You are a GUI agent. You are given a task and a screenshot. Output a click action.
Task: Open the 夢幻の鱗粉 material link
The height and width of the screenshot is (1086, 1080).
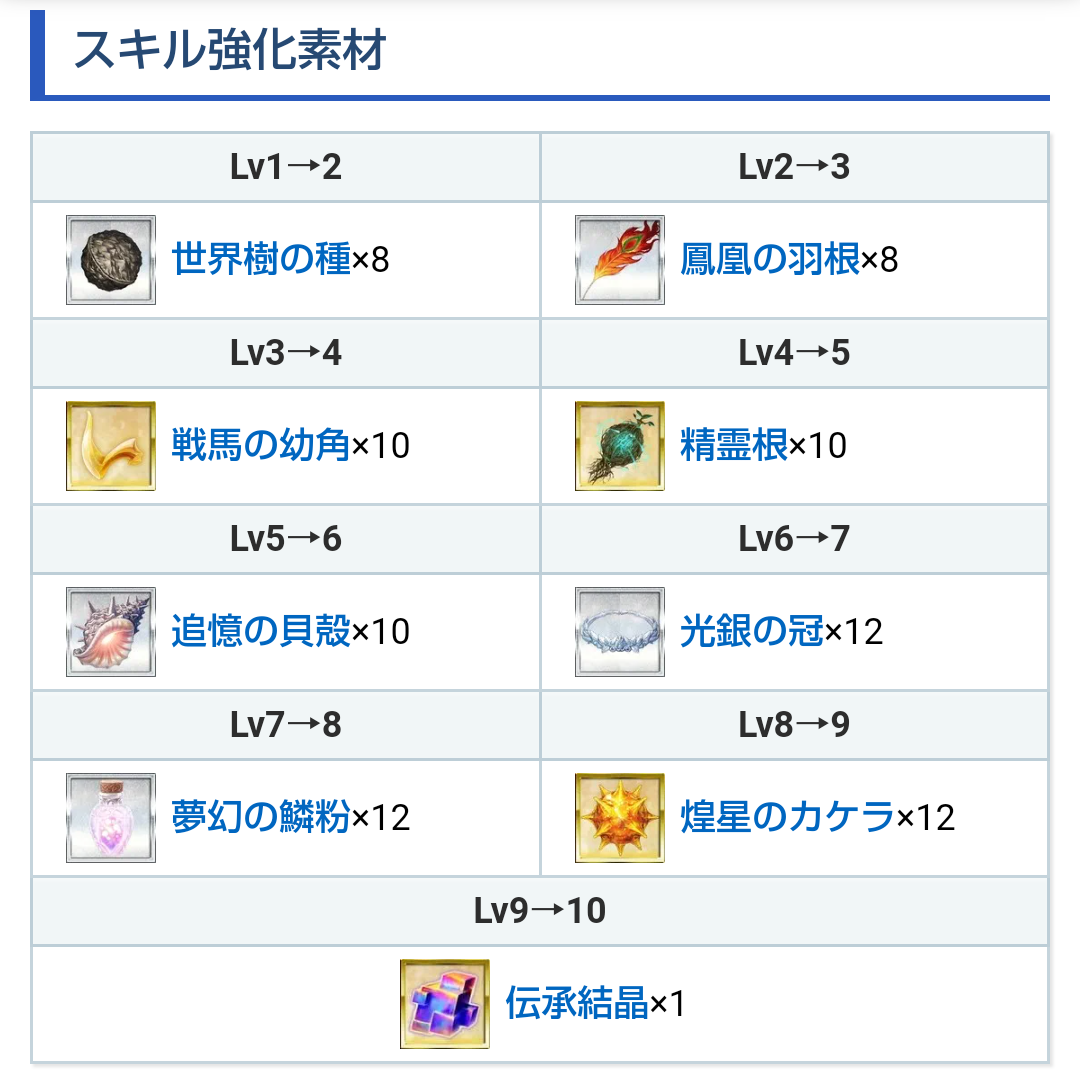tap(260, 818)
